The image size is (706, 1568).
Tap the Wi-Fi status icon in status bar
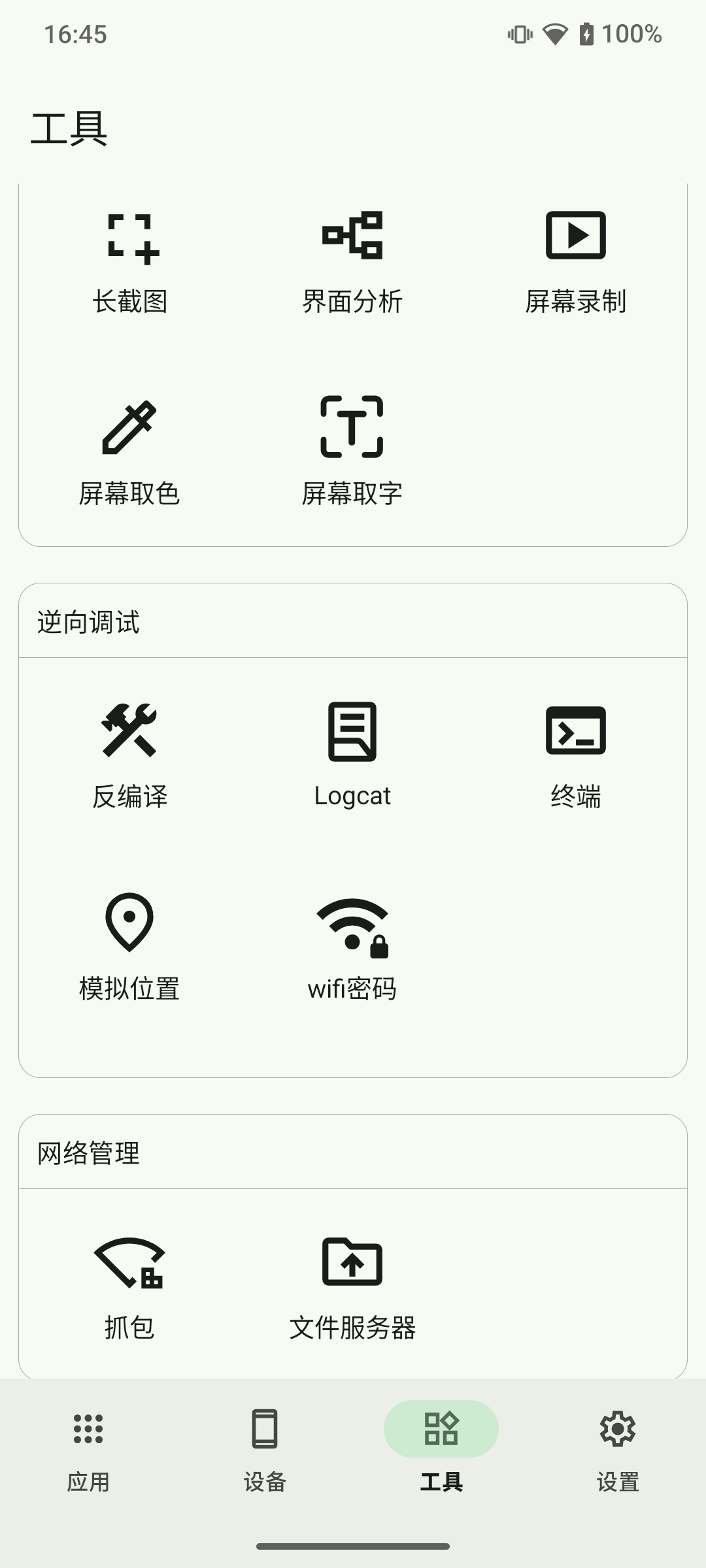tap(554, 34)
